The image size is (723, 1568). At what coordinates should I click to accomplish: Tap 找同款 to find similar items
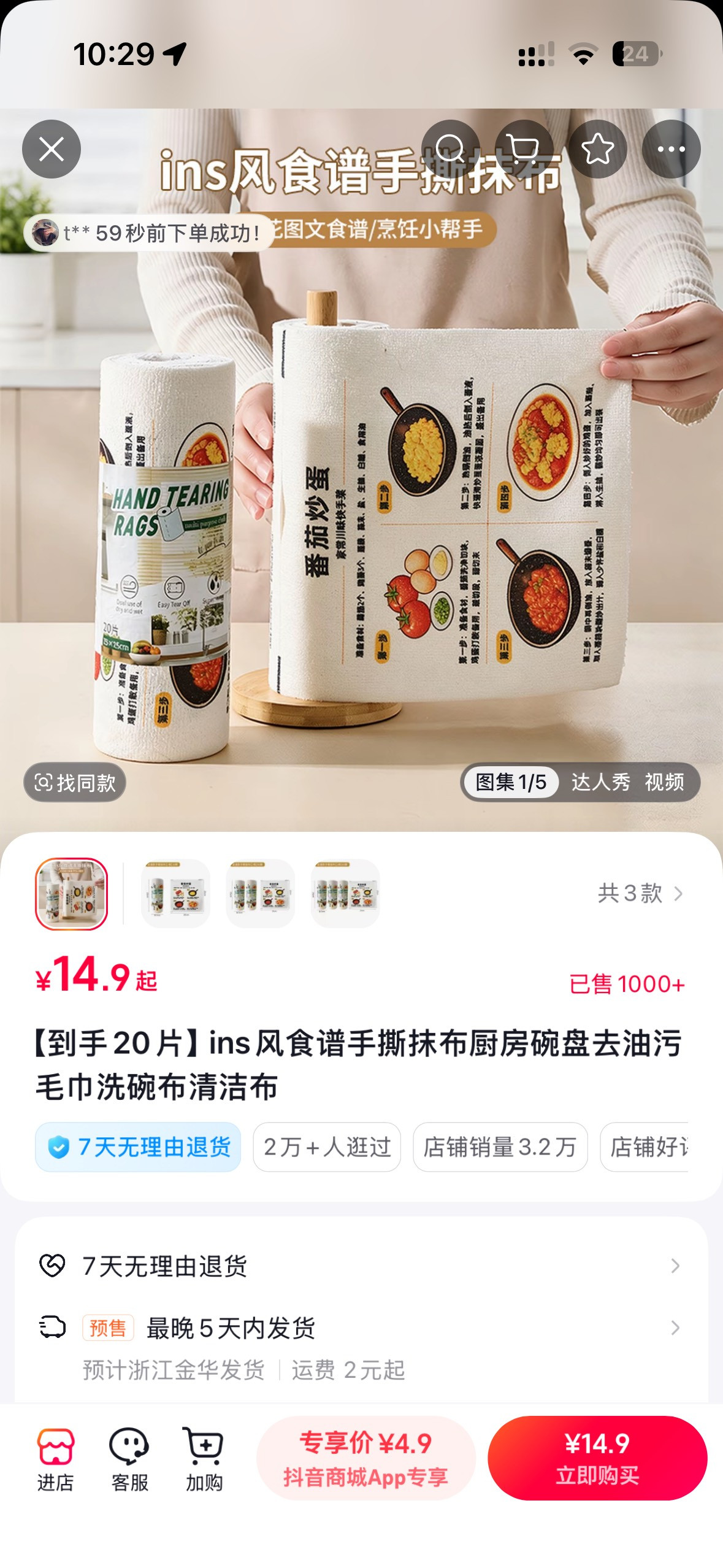point(75,782)
